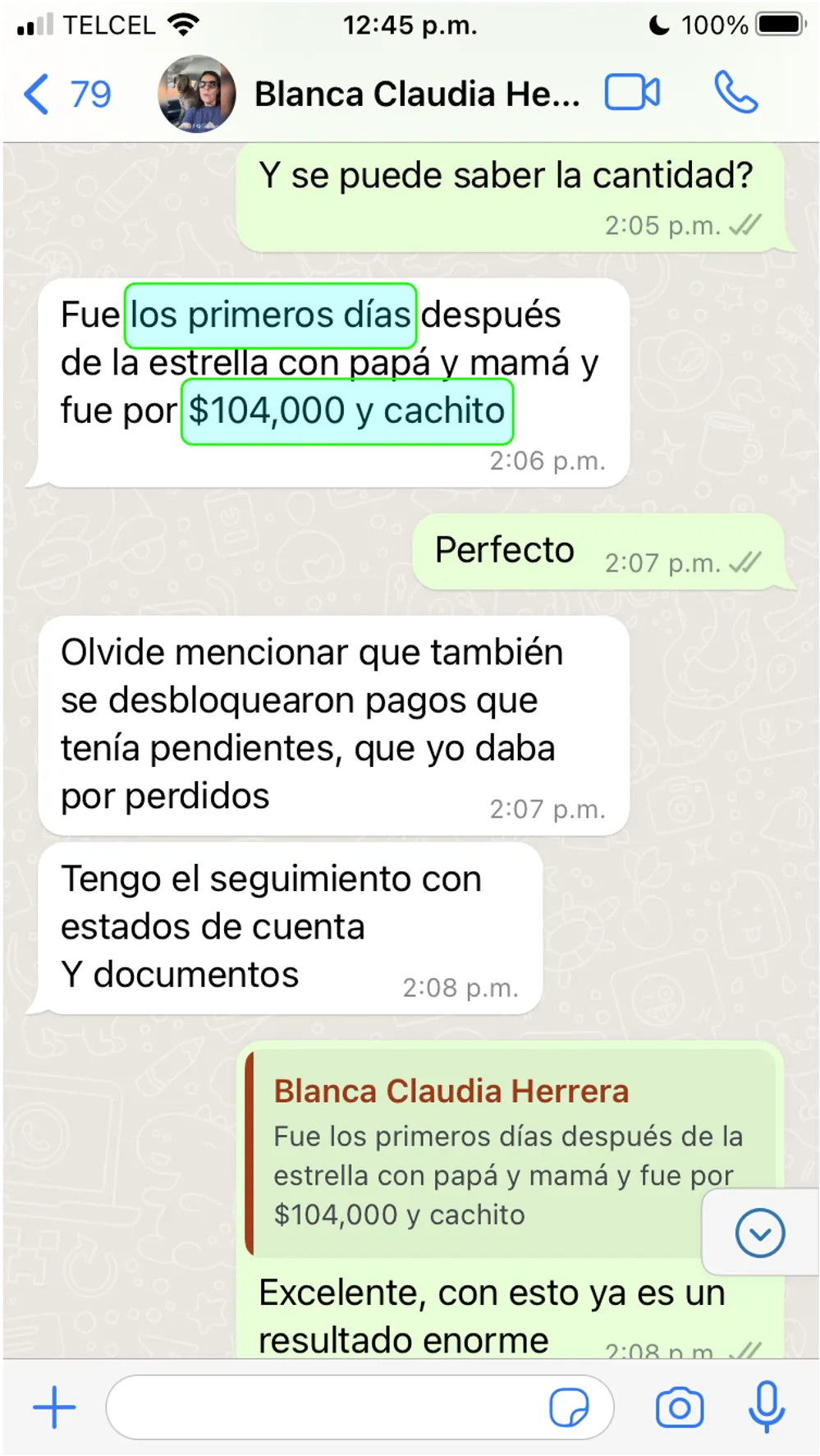Tap the microphone voice message button
Image resolution: width=820 pixels, height=1456 pixels.
(x=767, y=1407)
